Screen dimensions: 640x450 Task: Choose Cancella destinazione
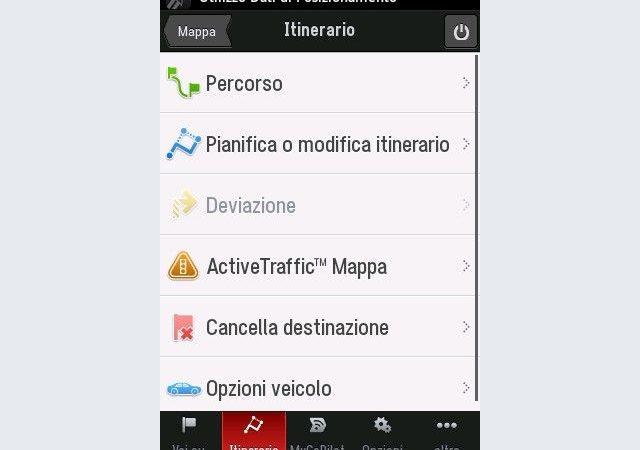(318, 327)
